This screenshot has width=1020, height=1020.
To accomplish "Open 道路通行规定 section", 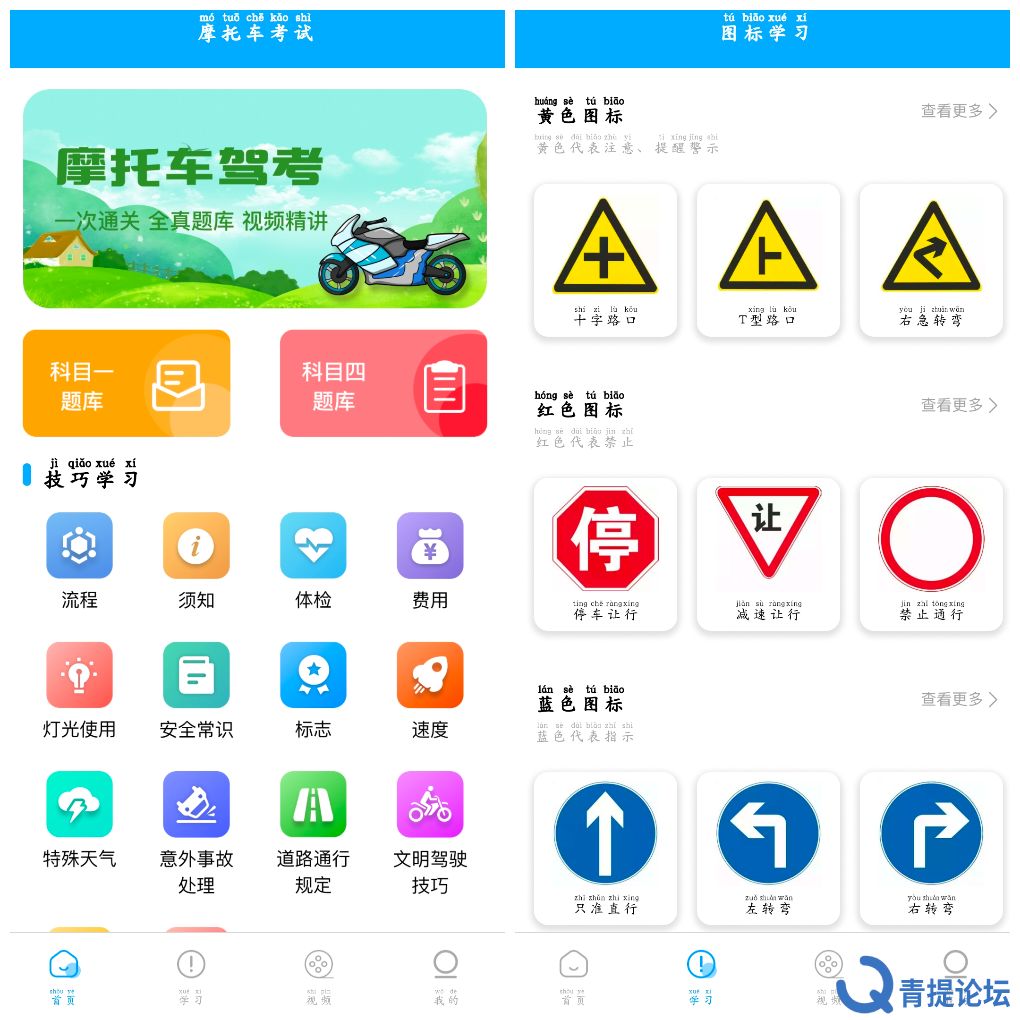I will coord(313,830).
